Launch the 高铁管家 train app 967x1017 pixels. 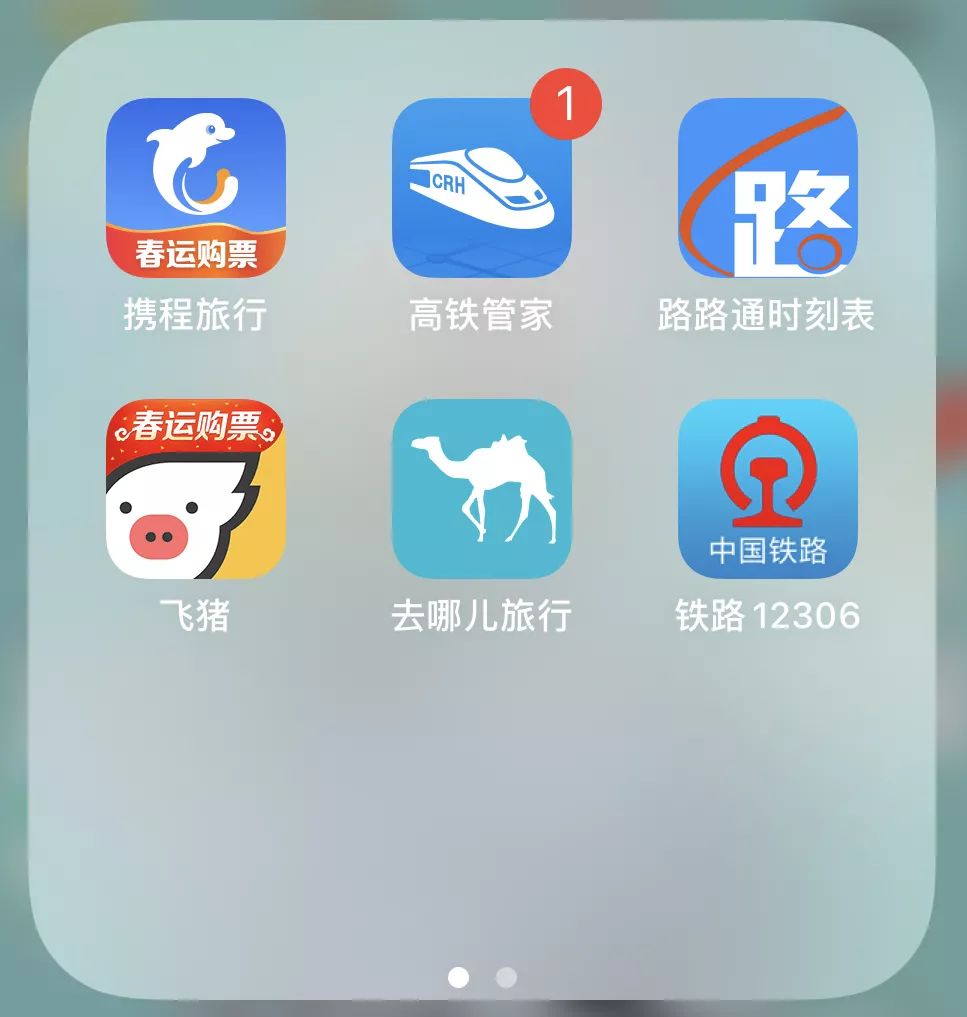click(484, 190)
